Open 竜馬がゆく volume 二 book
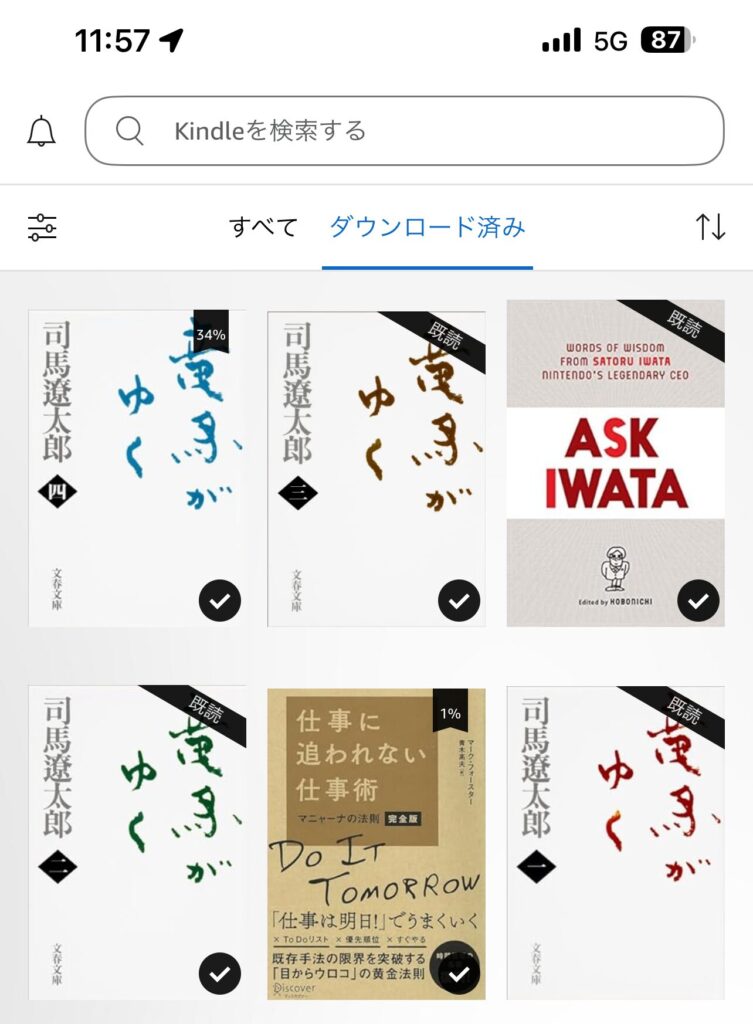 pyautogui.click(x=136, y=842)
